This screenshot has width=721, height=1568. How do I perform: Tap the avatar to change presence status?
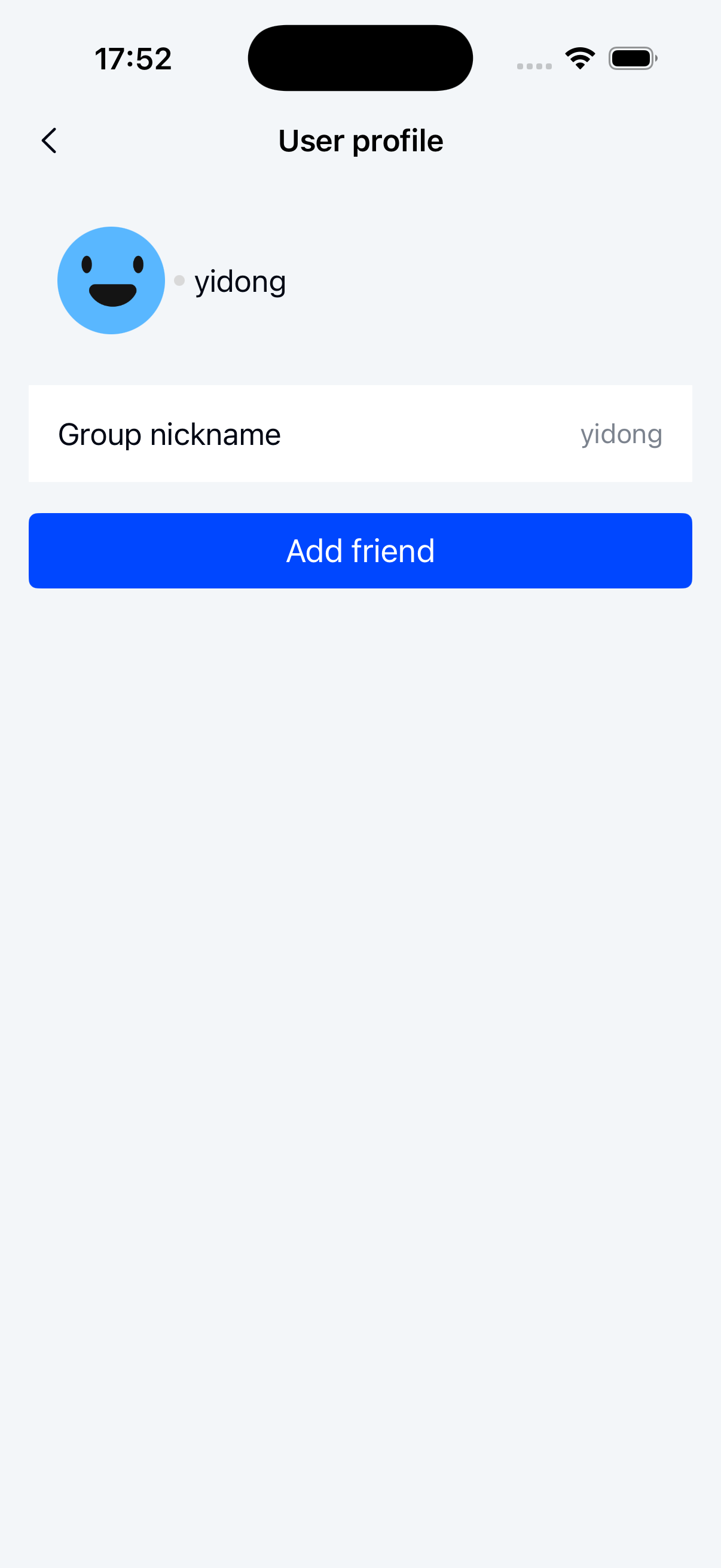pyautogui.click(x=111, y=280)
